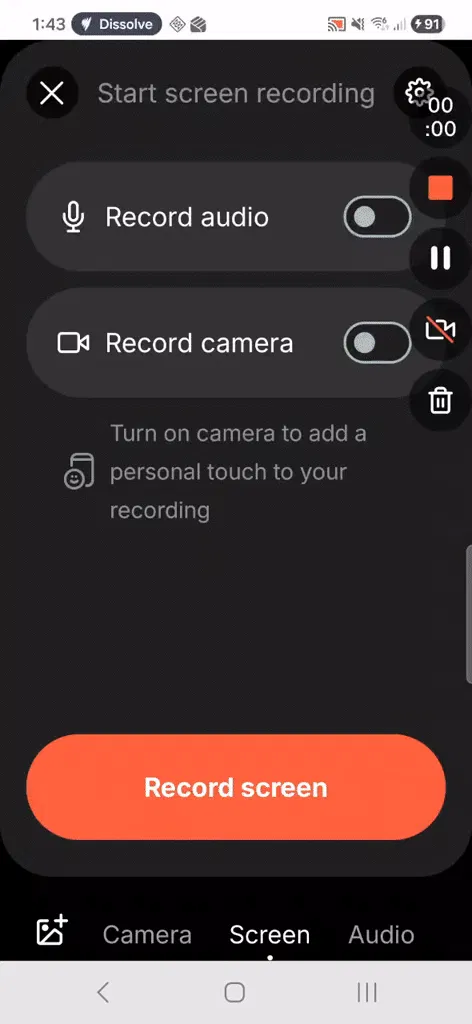This screenshot has width=472, height=1024.
Task: Stop the recording with the orange square
Action: pos(440,188)
